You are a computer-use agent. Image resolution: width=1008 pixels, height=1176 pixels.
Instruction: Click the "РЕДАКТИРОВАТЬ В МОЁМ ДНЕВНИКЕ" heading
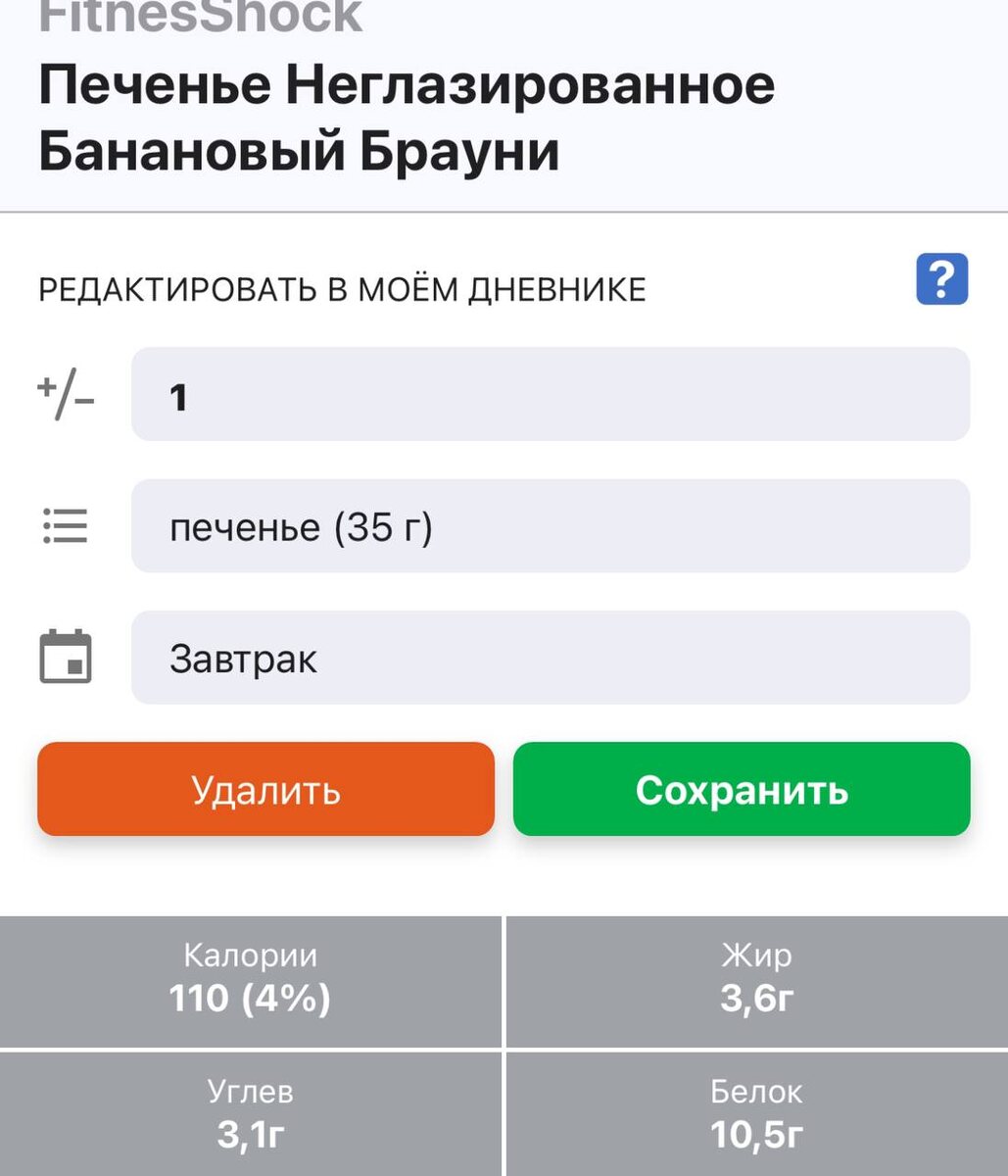340,288
